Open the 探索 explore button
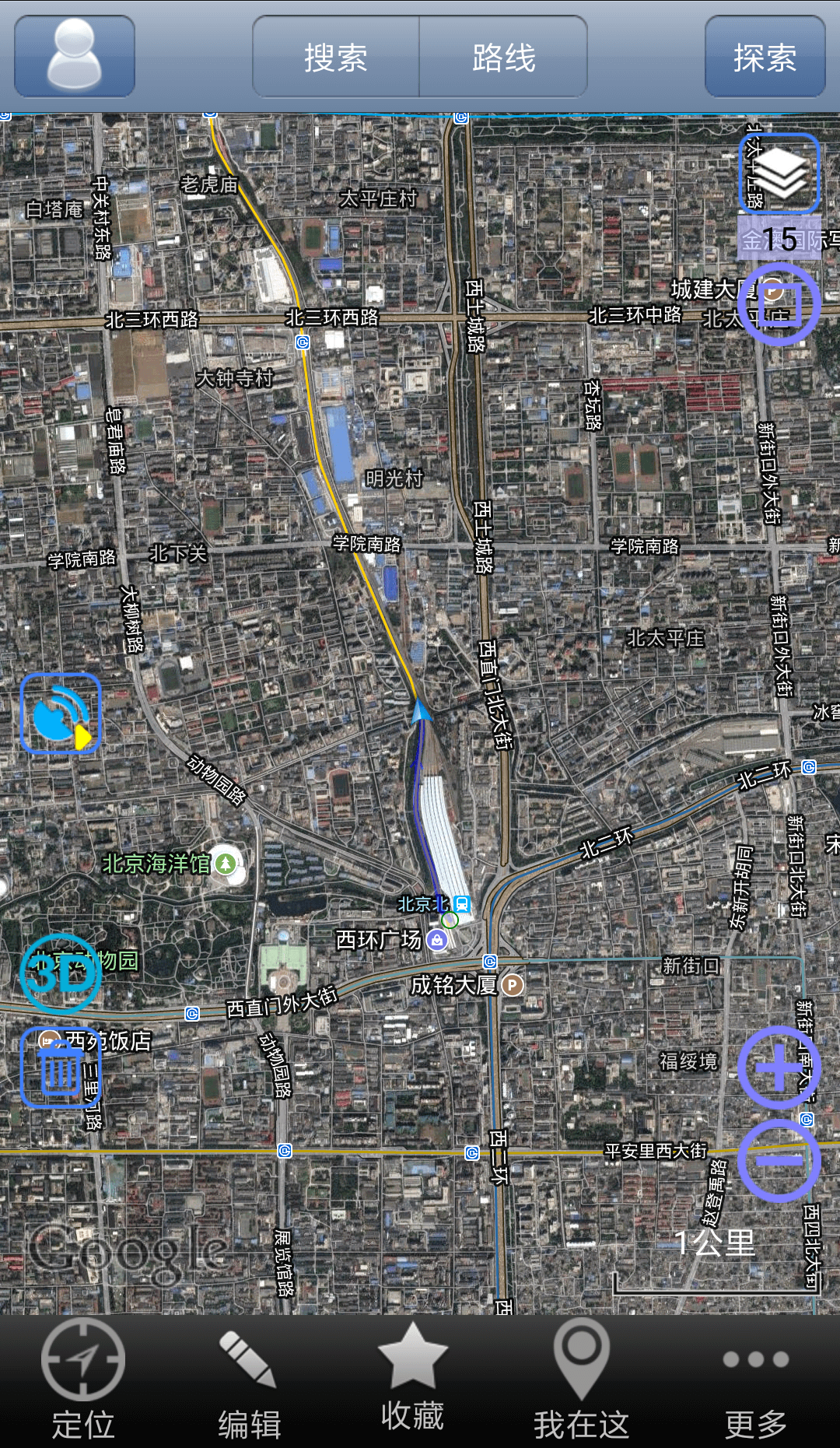Viewport: 840px width, 1448px height. 765,57
